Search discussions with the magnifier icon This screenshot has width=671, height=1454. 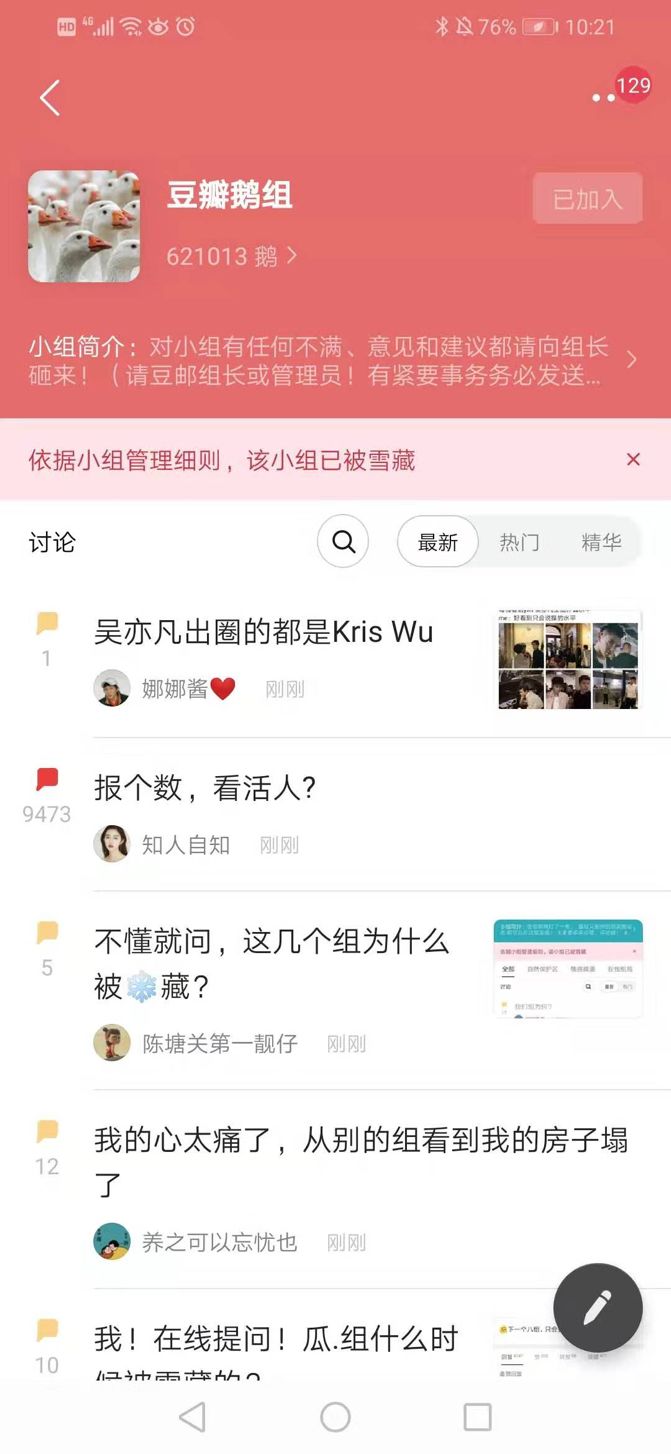click(x=343, y=542)
